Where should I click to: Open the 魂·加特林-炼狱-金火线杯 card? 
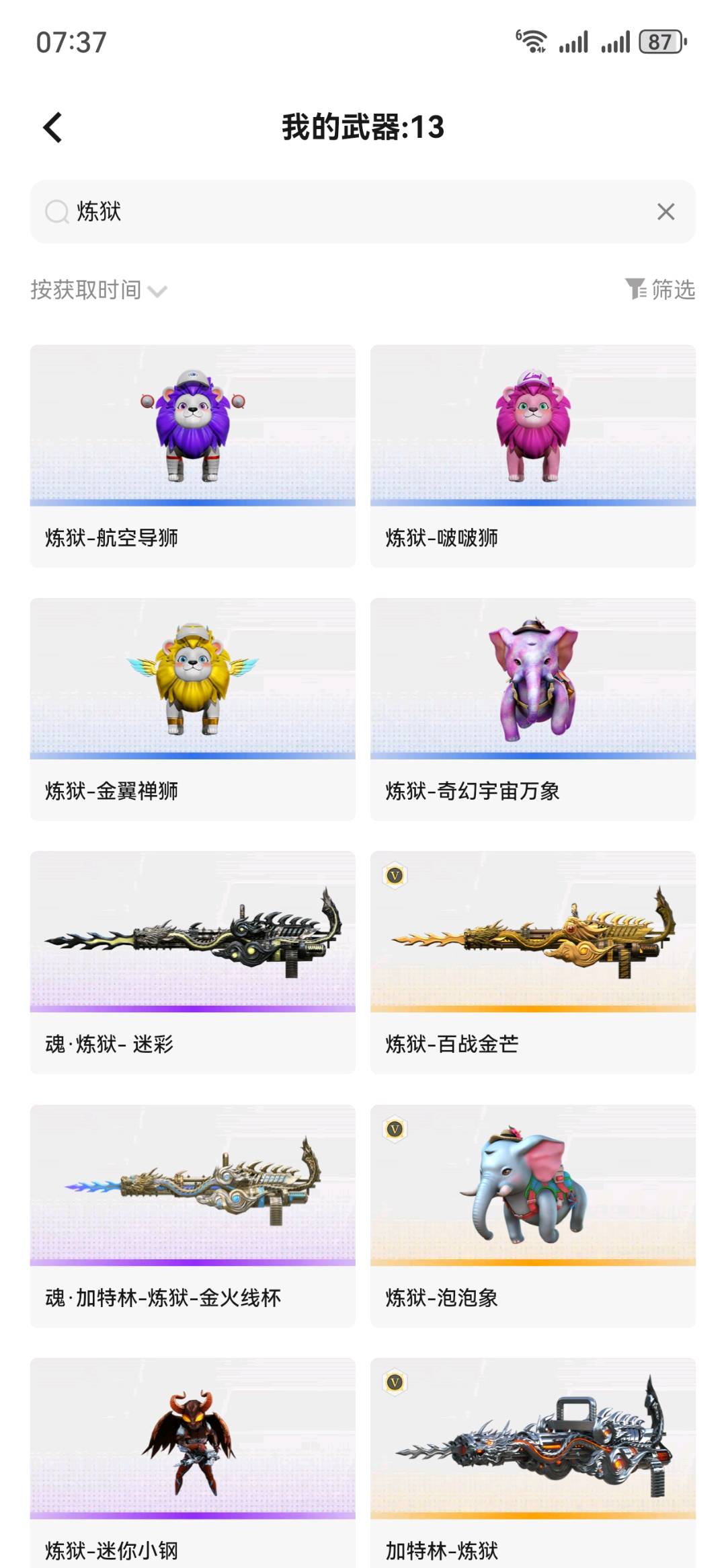[192, 1215]
